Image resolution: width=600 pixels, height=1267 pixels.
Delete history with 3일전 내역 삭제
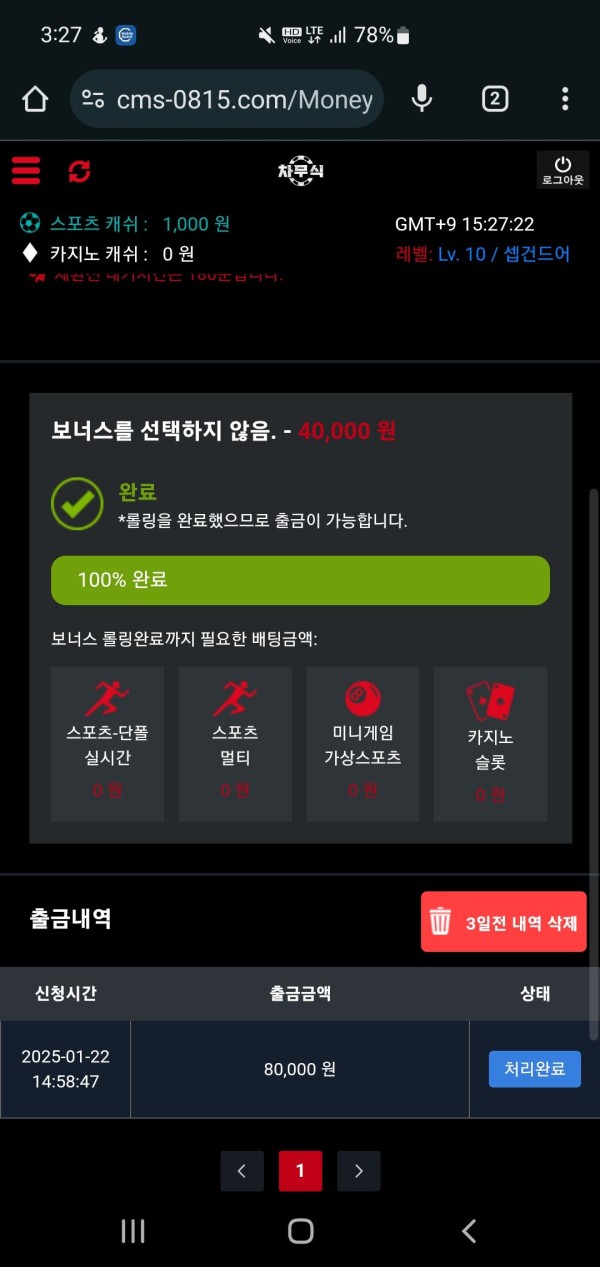click(x=503, y=922)
